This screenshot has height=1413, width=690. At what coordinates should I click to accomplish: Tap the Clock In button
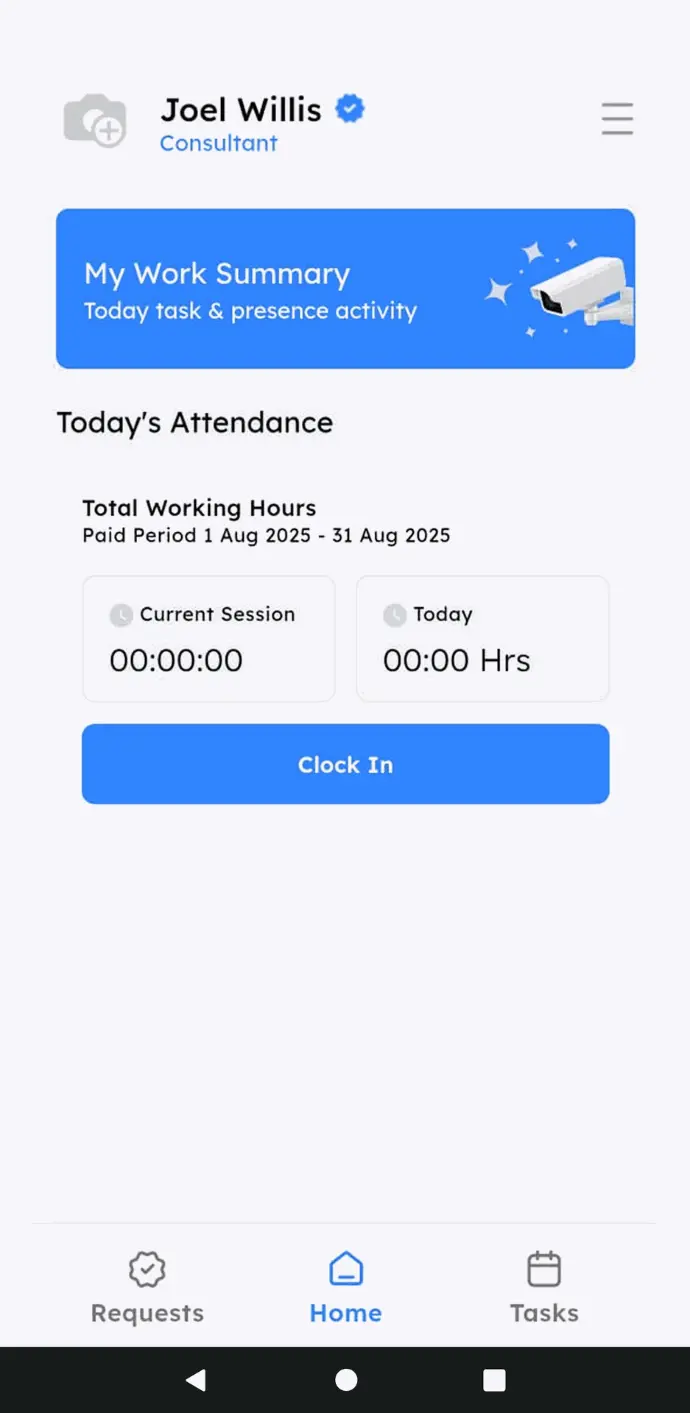345,764
